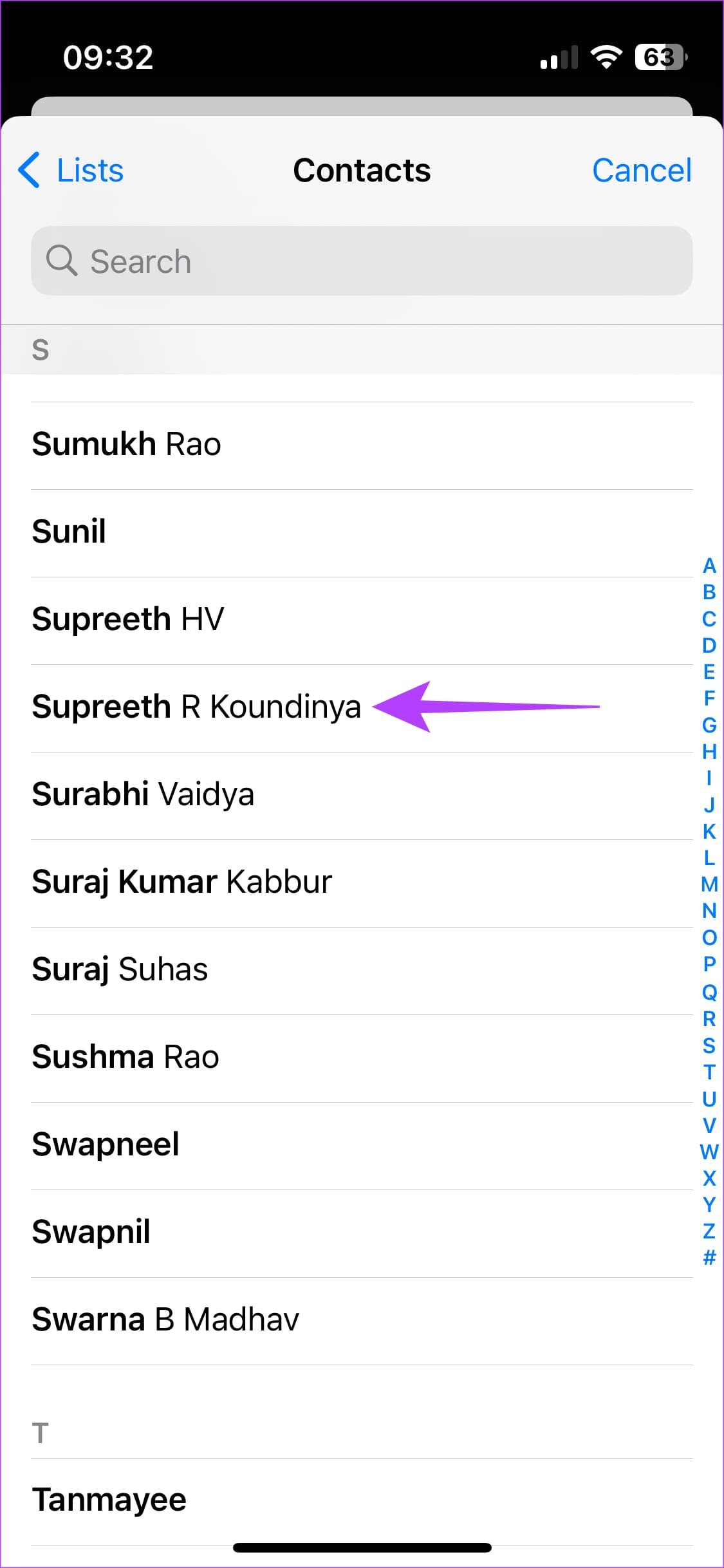Cancel contact selection
The height and width of the screenshot is (1568, 724).
pos(642,171)
